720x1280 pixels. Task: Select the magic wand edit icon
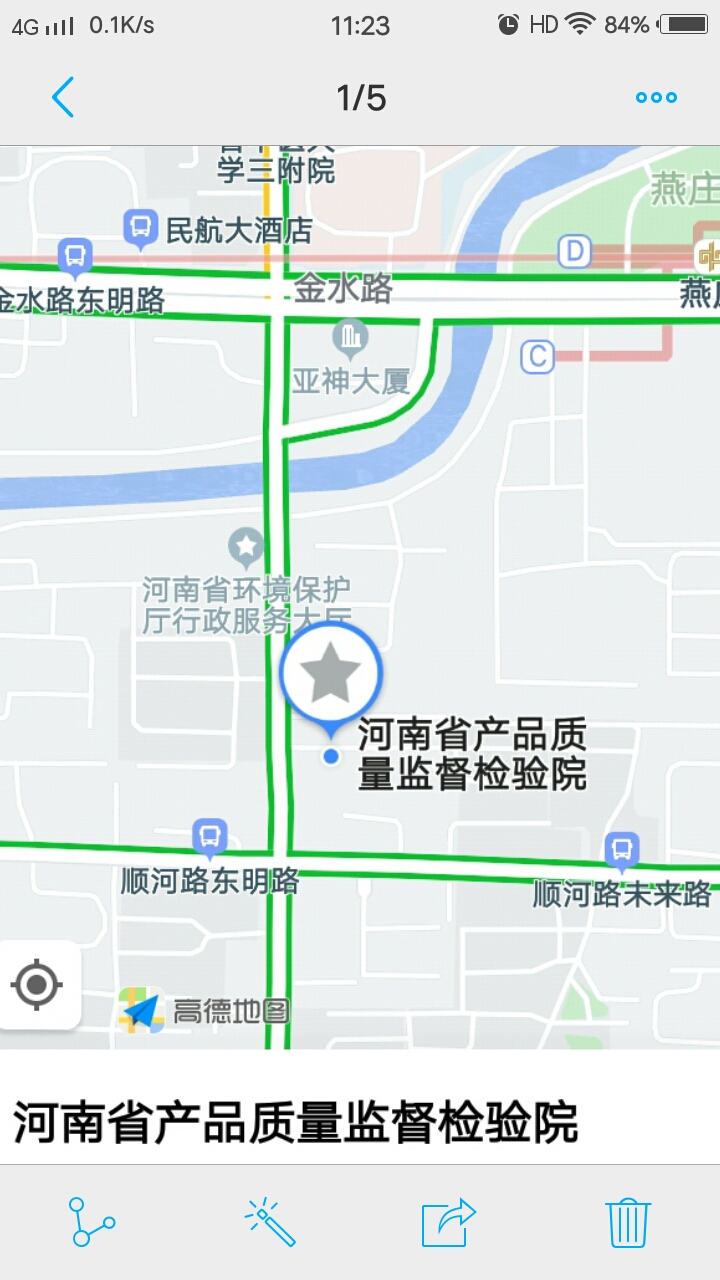point(270,1221)
